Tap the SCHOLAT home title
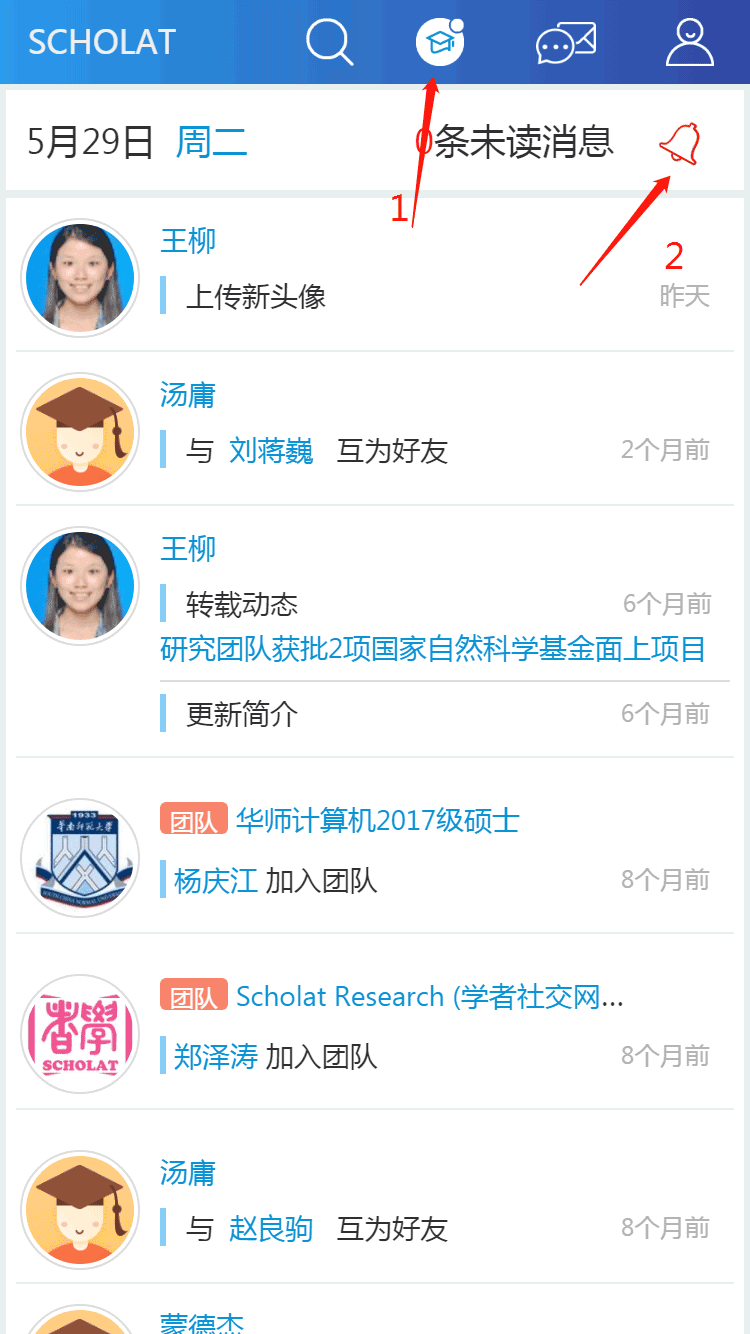750x1334 pixels. coord(102,43)
